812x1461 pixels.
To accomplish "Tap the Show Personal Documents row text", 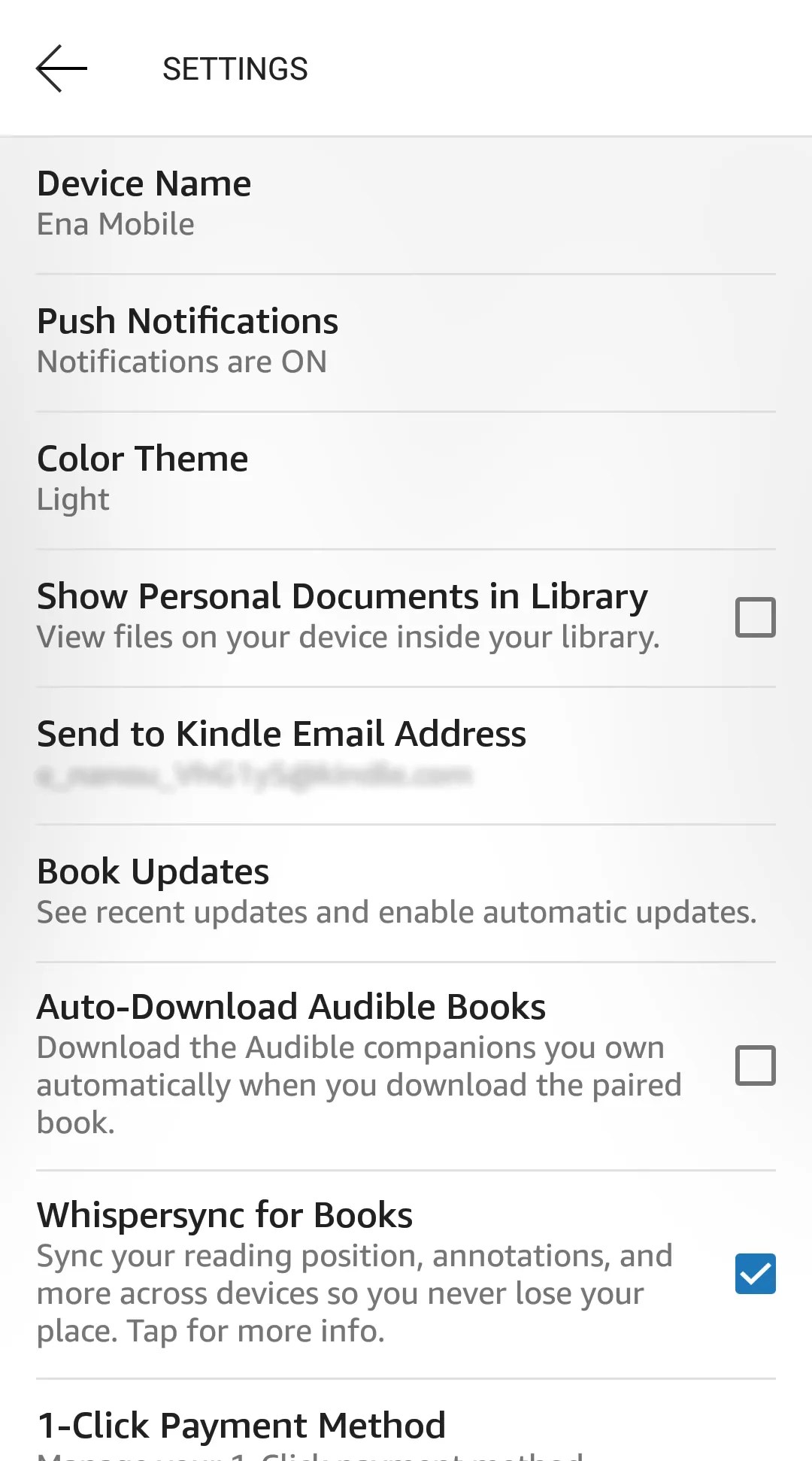I will pos(342,596).
